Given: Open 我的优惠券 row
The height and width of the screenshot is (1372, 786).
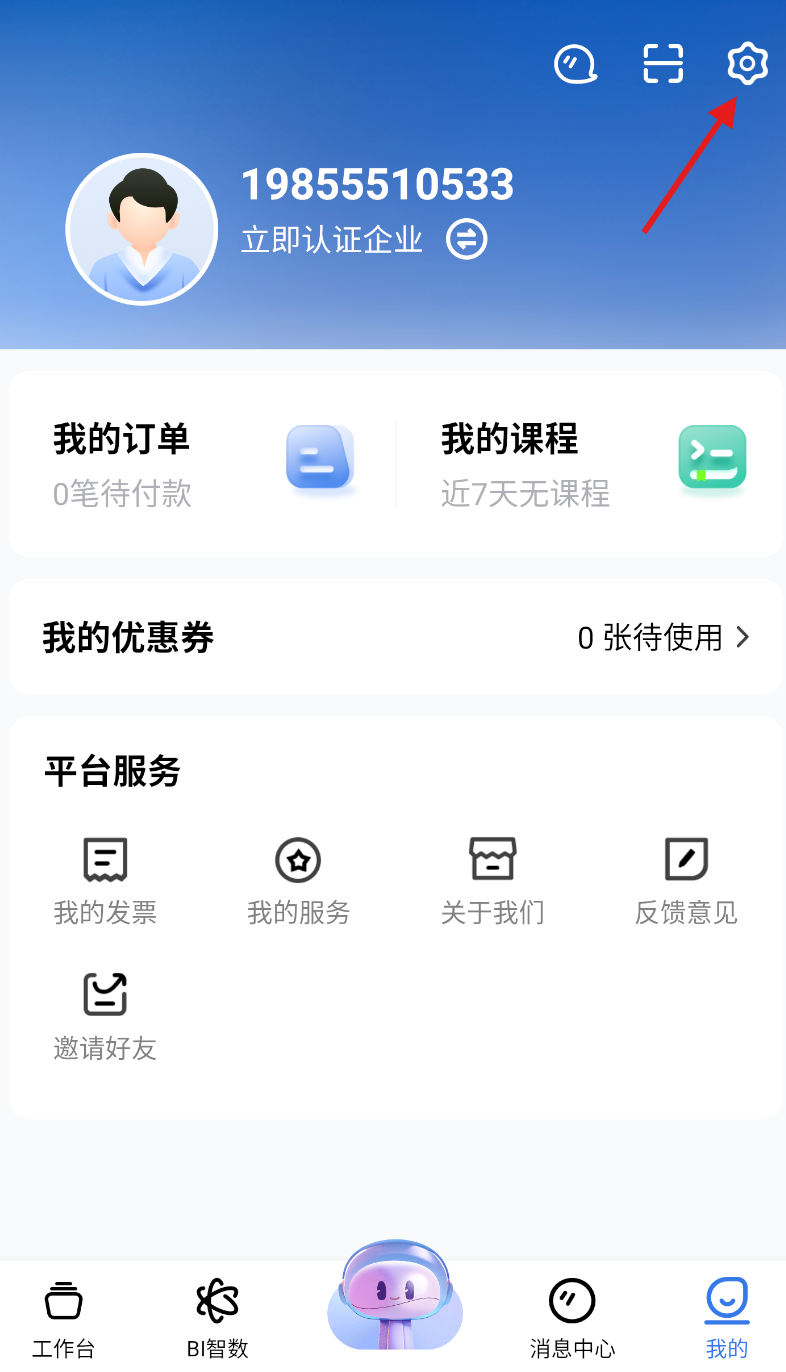Looking at the screenshot, I should point(395,637).
